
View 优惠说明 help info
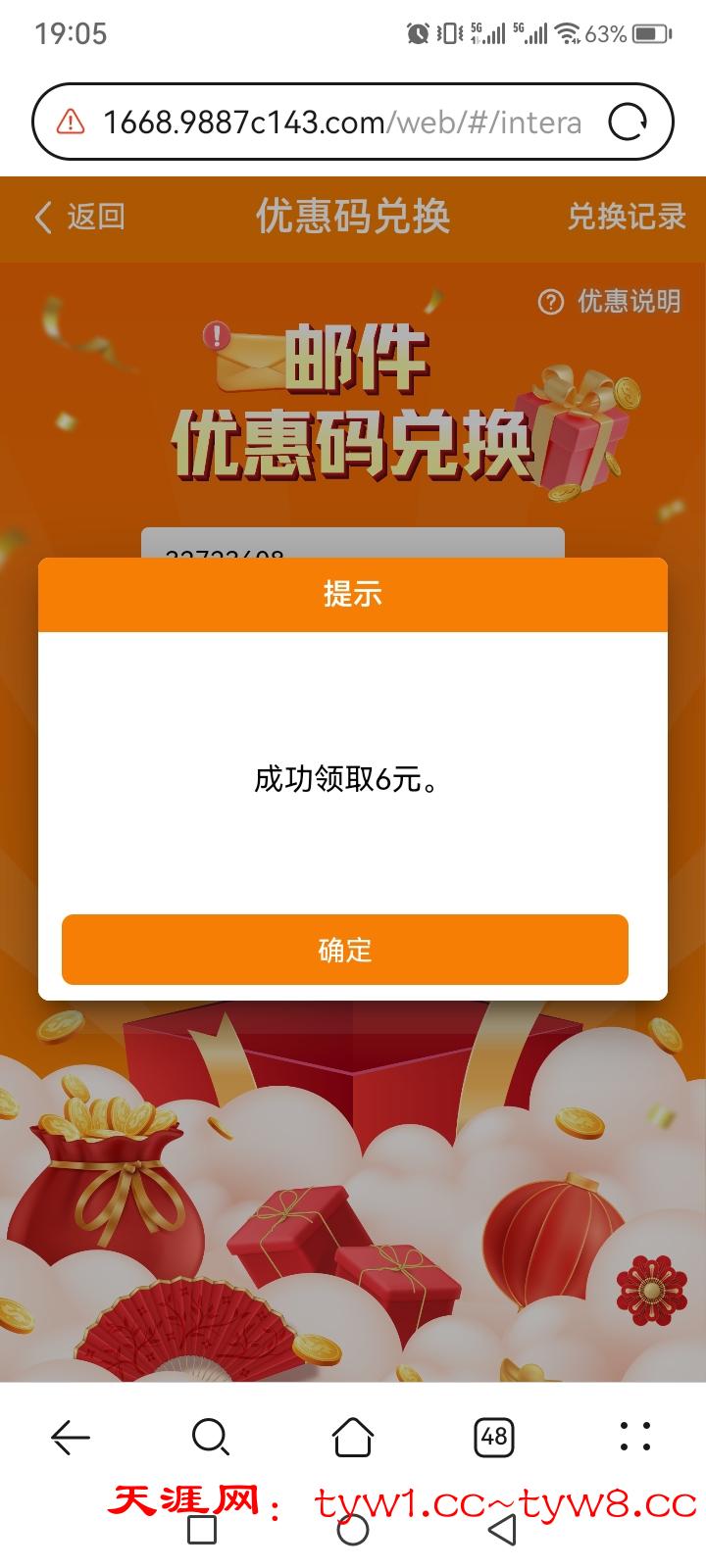(610, 301)
